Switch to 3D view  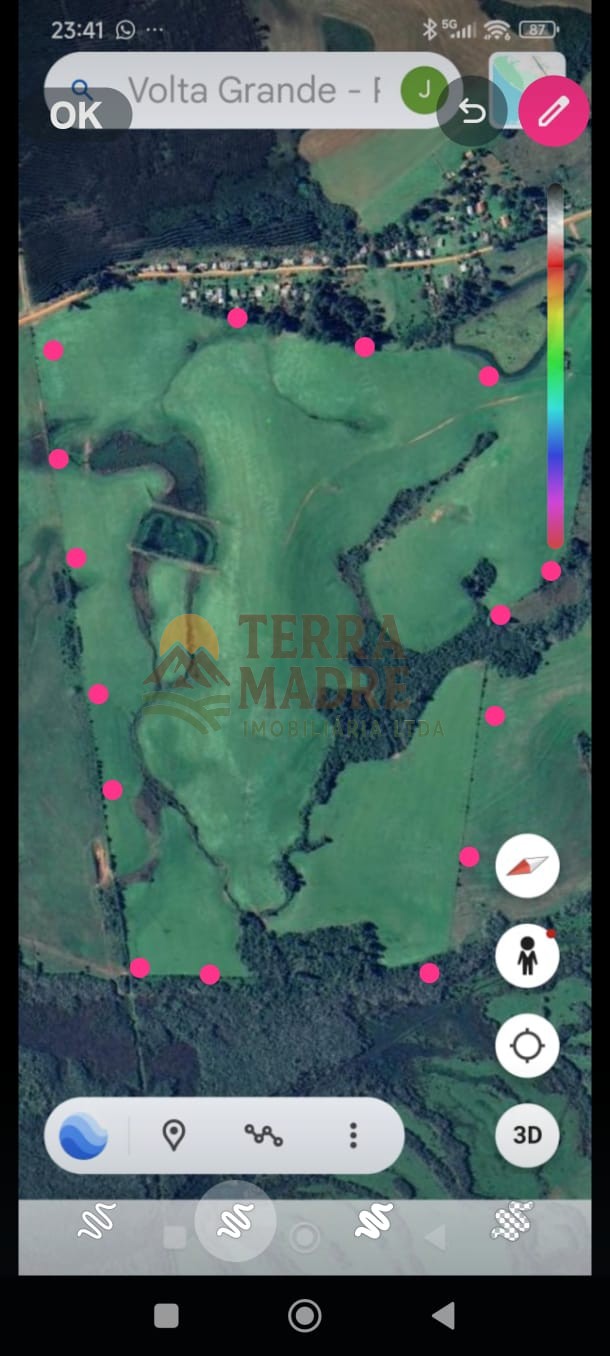click(527, 1135)
